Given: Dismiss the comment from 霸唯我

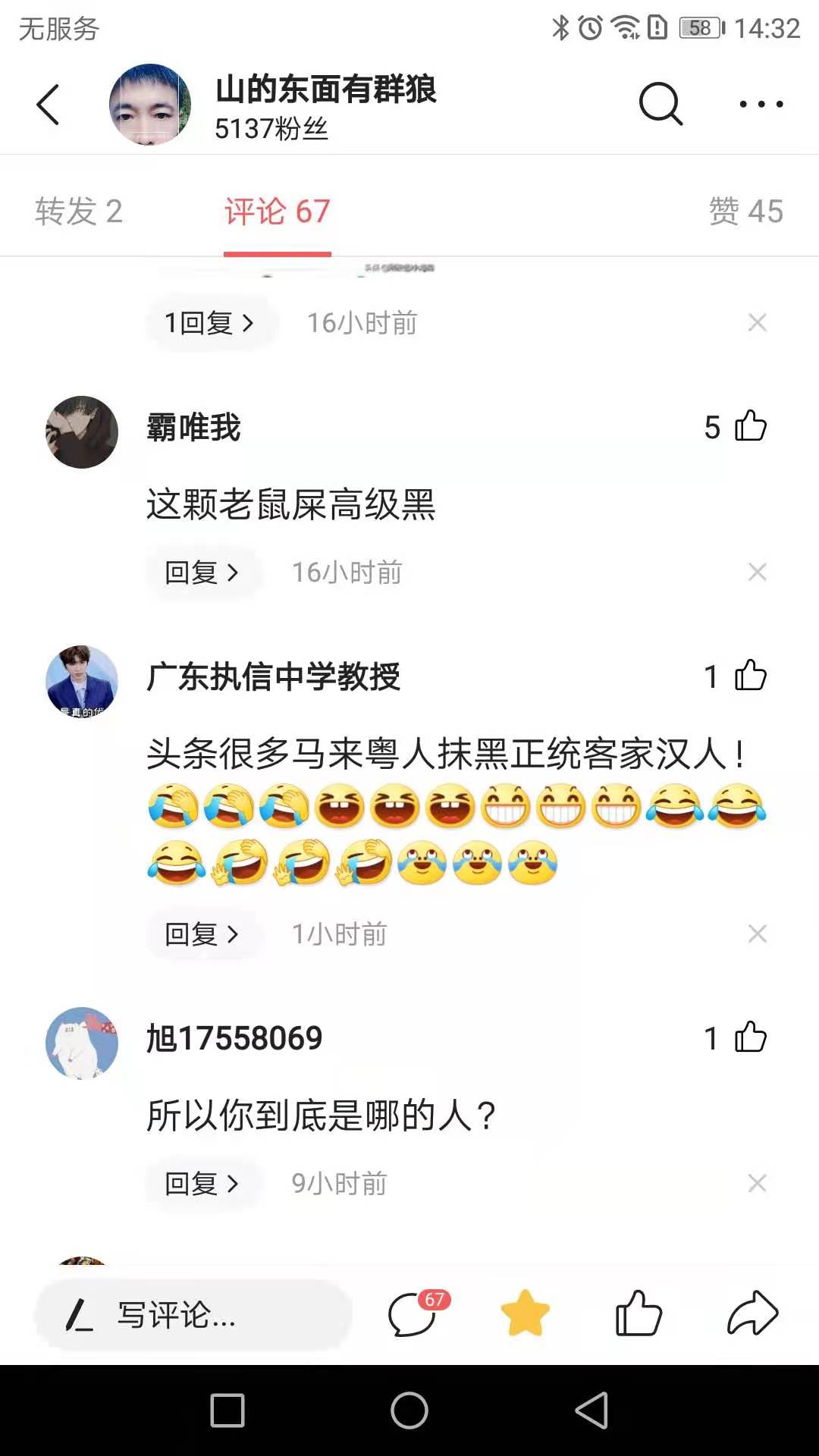Looking at the screenshot, I should tap(757, 572).
